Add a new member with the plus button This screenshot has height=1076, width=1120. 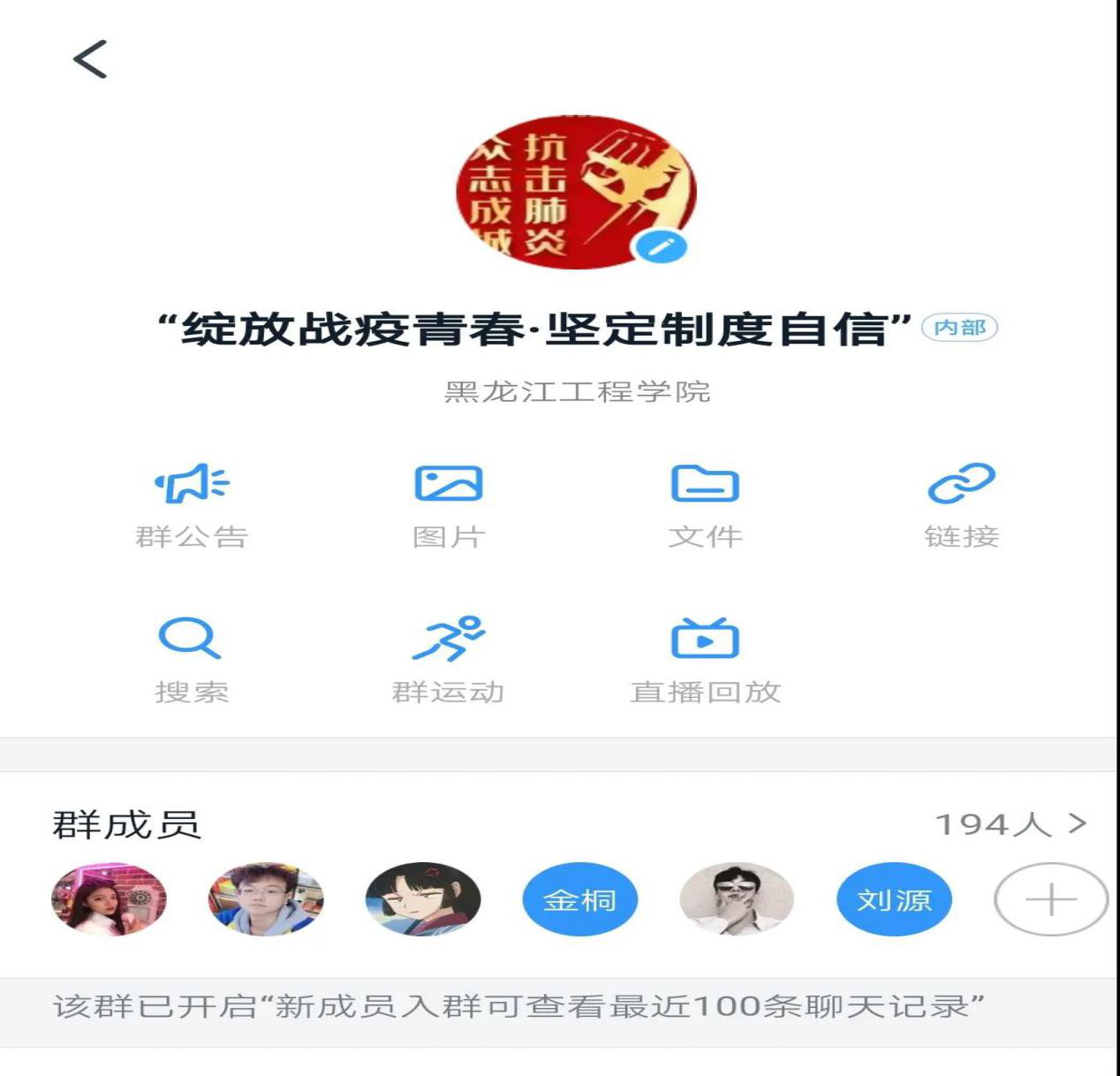click(x=1050, y=900)
